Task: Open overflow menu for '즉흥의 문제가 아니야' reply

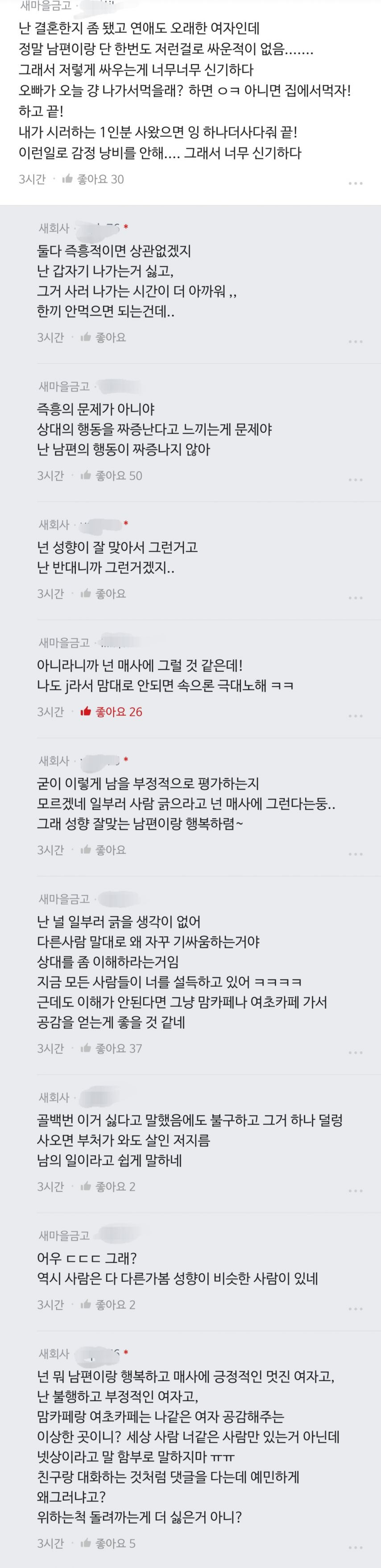Action: tap(356, 480)
